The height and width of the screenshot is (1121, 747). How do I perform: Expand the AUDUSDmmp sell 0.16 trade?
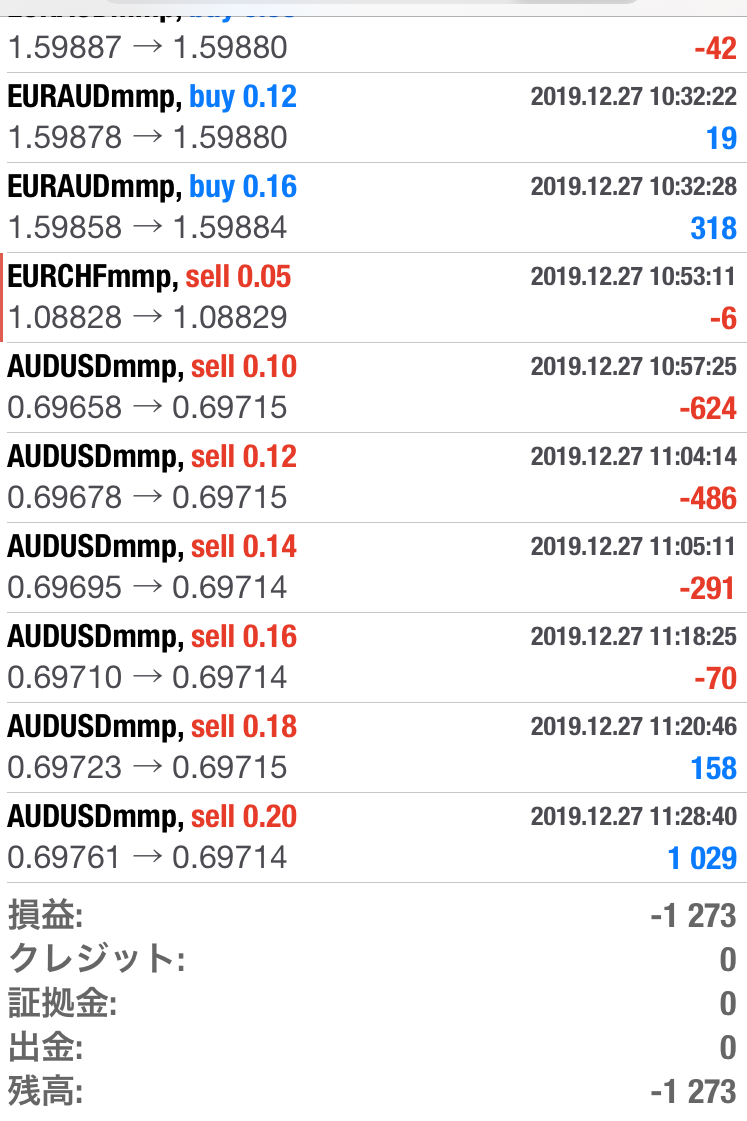373,657
